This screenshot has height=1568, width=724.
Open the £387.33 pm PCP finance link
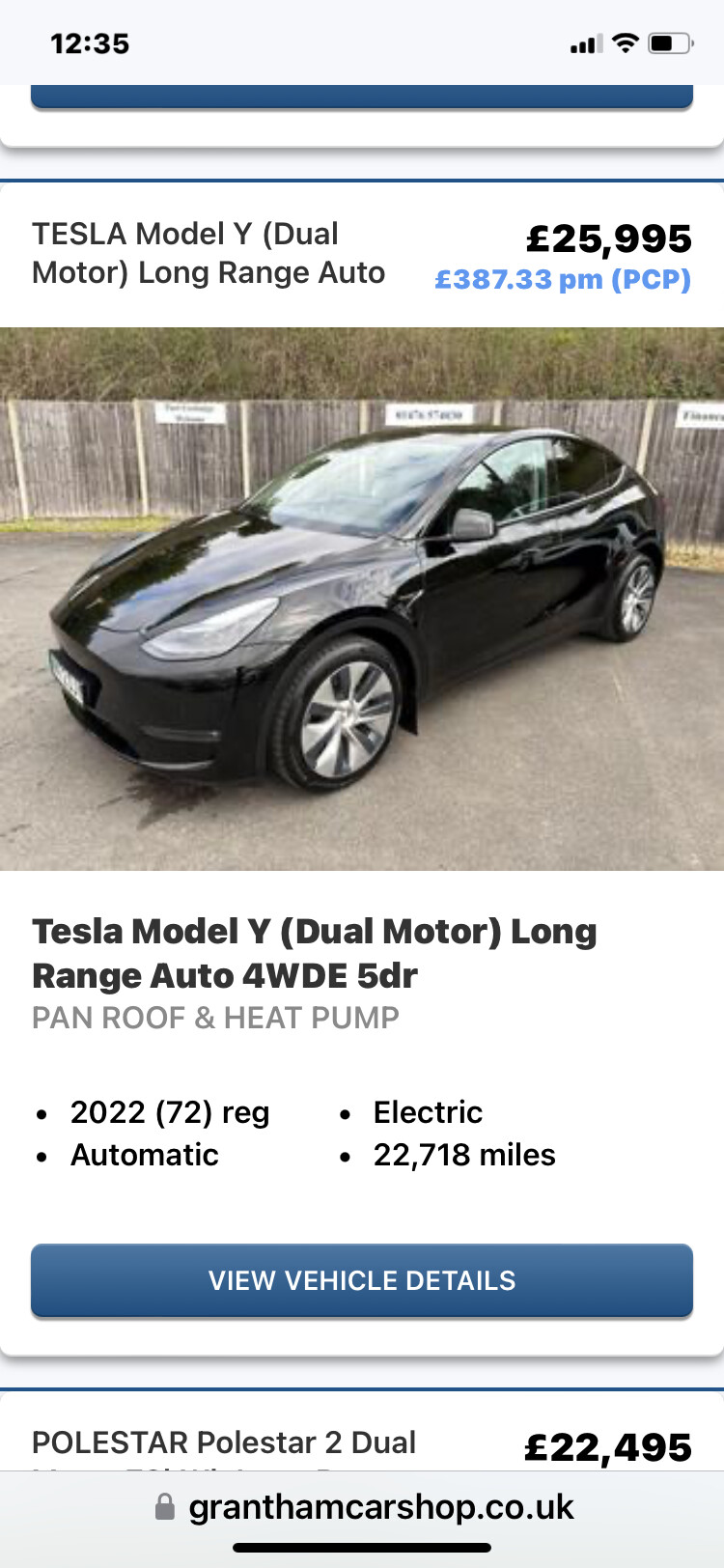click(563, 280)
